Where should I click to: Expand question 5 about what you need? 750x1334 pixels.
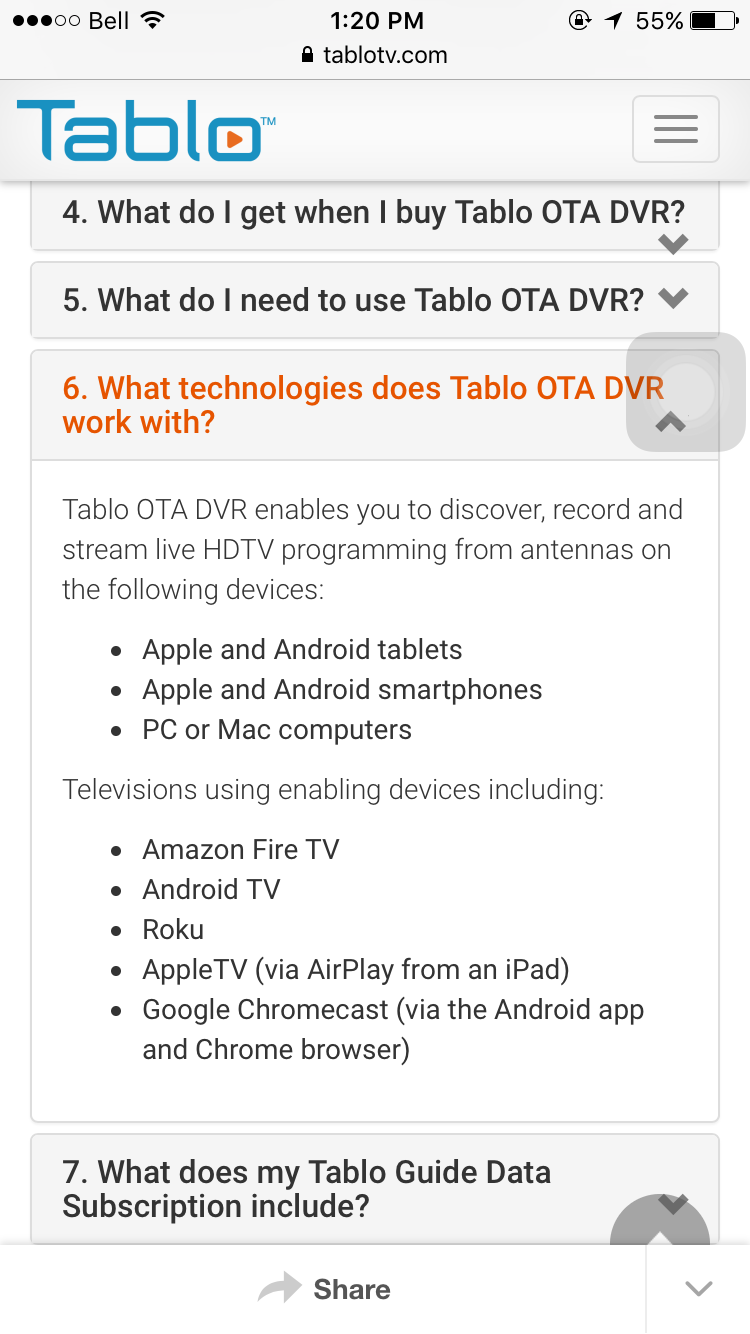coord(374,300)
